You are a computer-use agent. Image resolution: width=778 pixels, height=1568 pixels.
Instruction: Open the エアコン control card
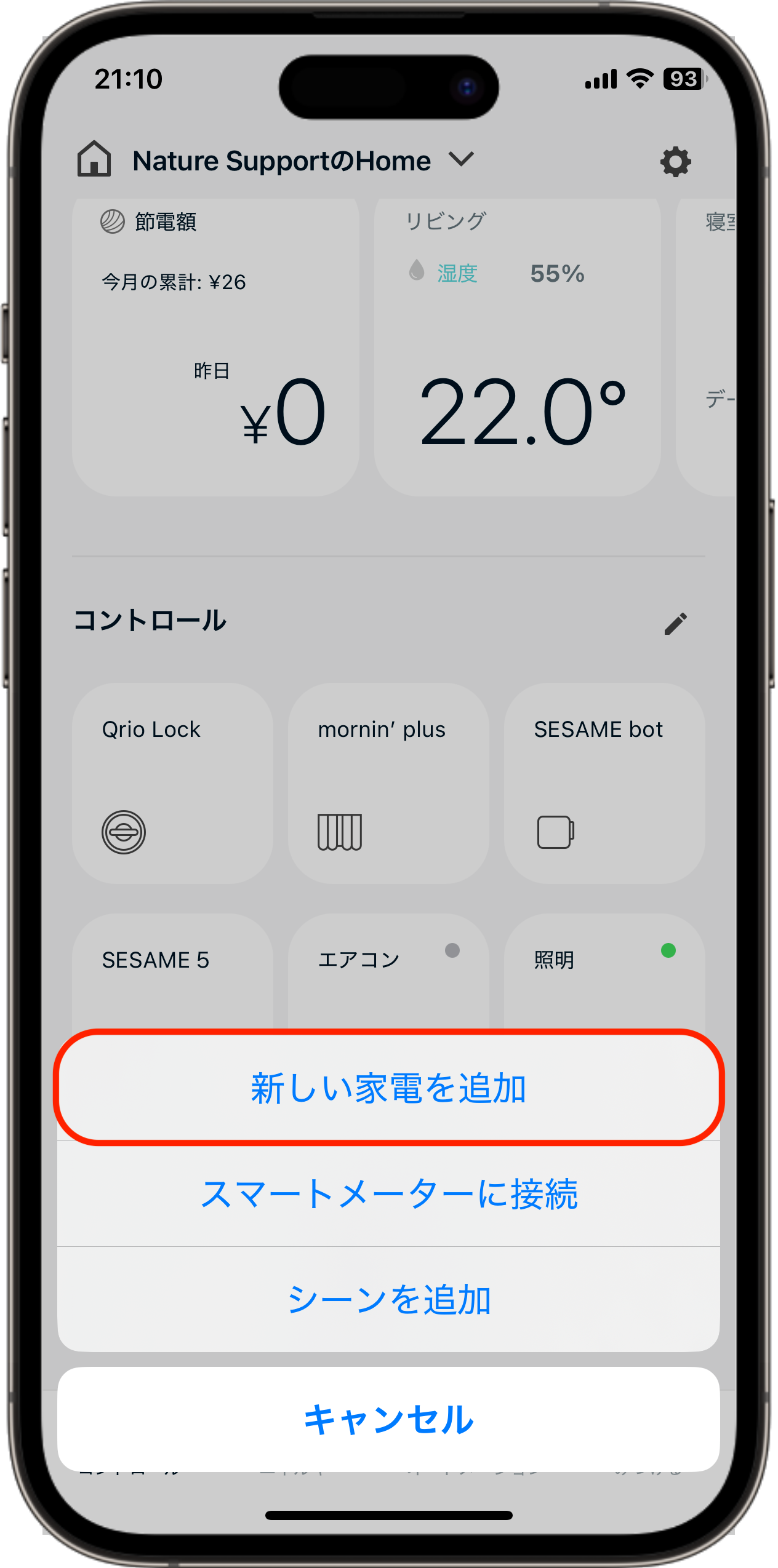388,972
